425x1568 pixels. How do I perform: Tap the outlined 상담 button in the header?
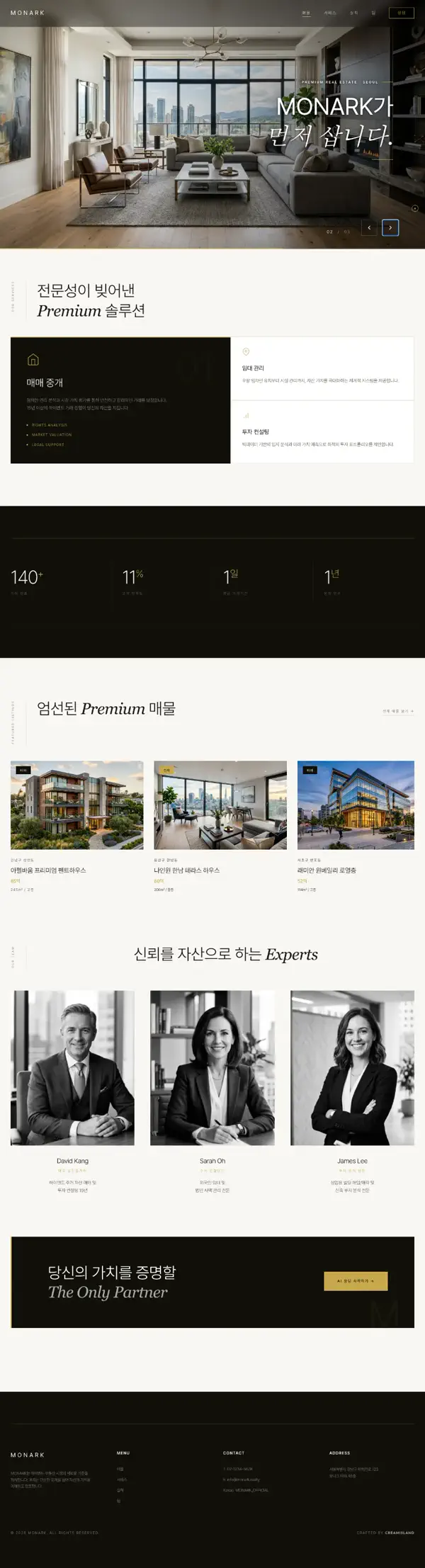(401, 13)
